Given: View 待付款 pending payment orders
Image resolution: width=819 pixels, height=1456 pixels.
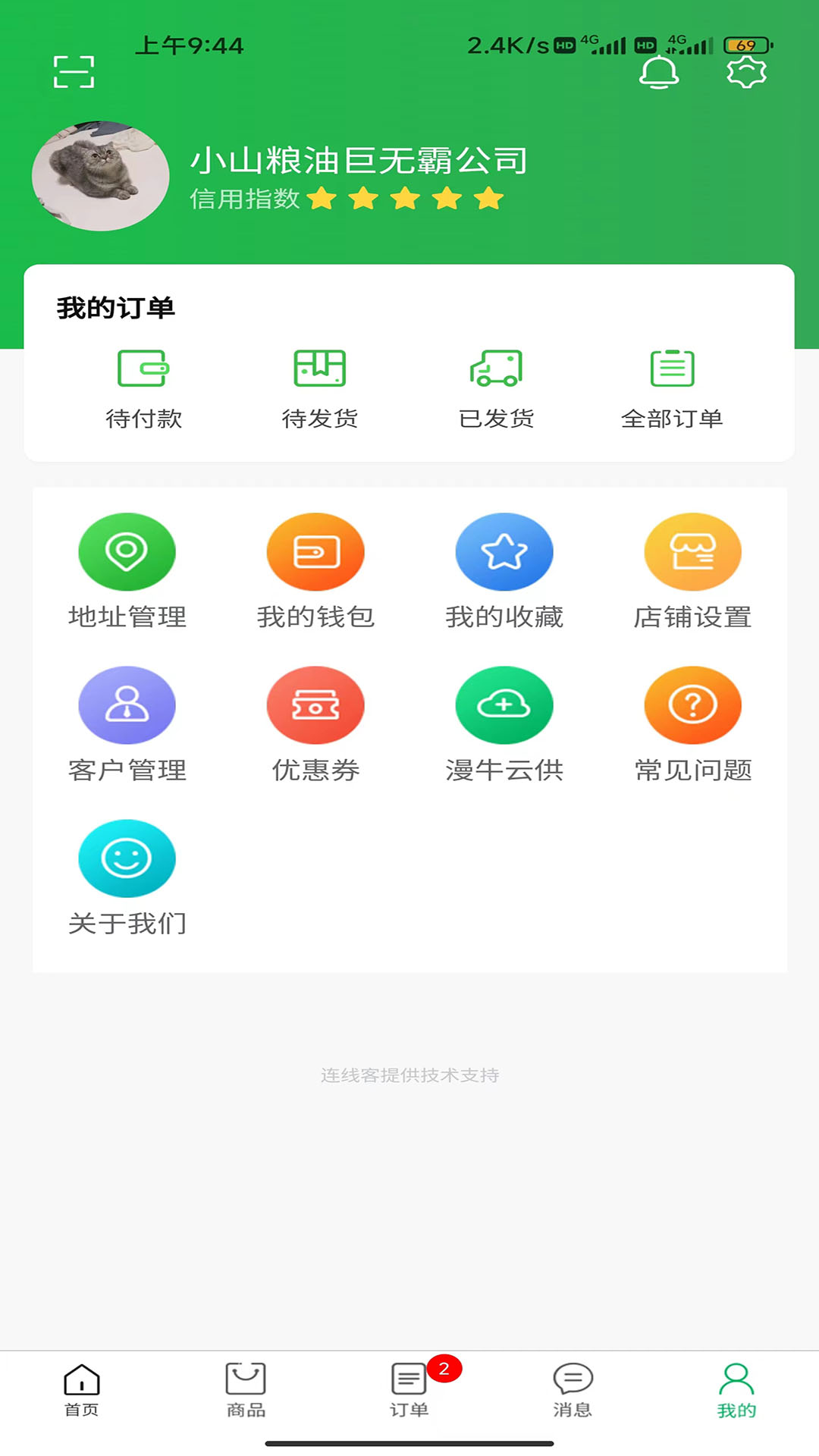Looking at the screenshot, I should [143, 388].
